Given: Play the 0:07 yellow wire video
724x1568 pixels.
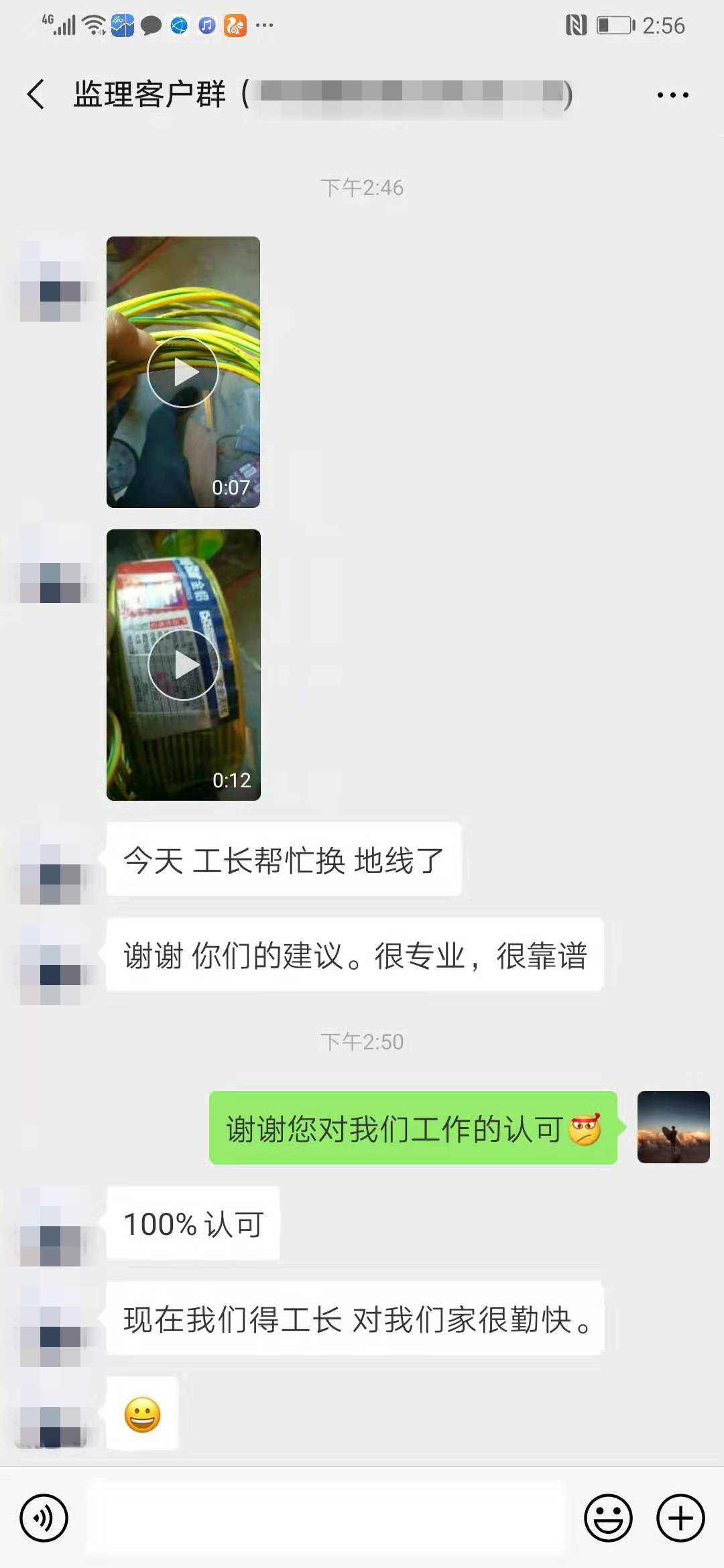Looking at the screenshot, I should tap(183, 372).
